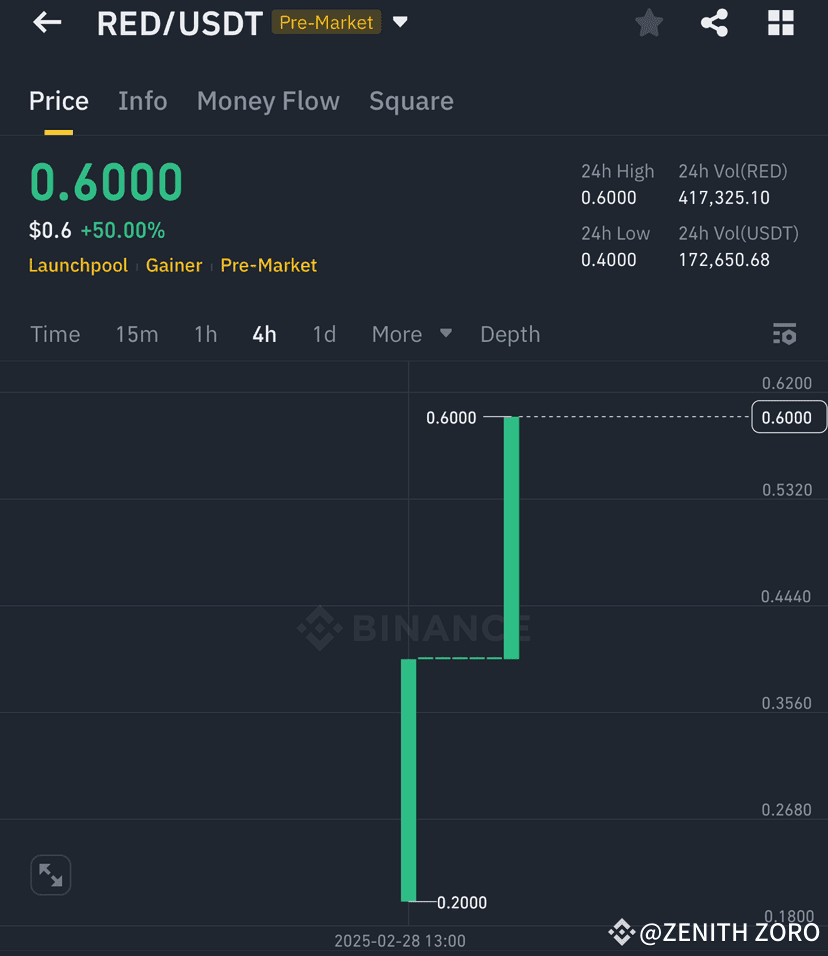Image resolution: width=828 pixels, height=956 pixels.
Task: Tap the highlighted 0.6000 price marker
Action: point(789,417)
